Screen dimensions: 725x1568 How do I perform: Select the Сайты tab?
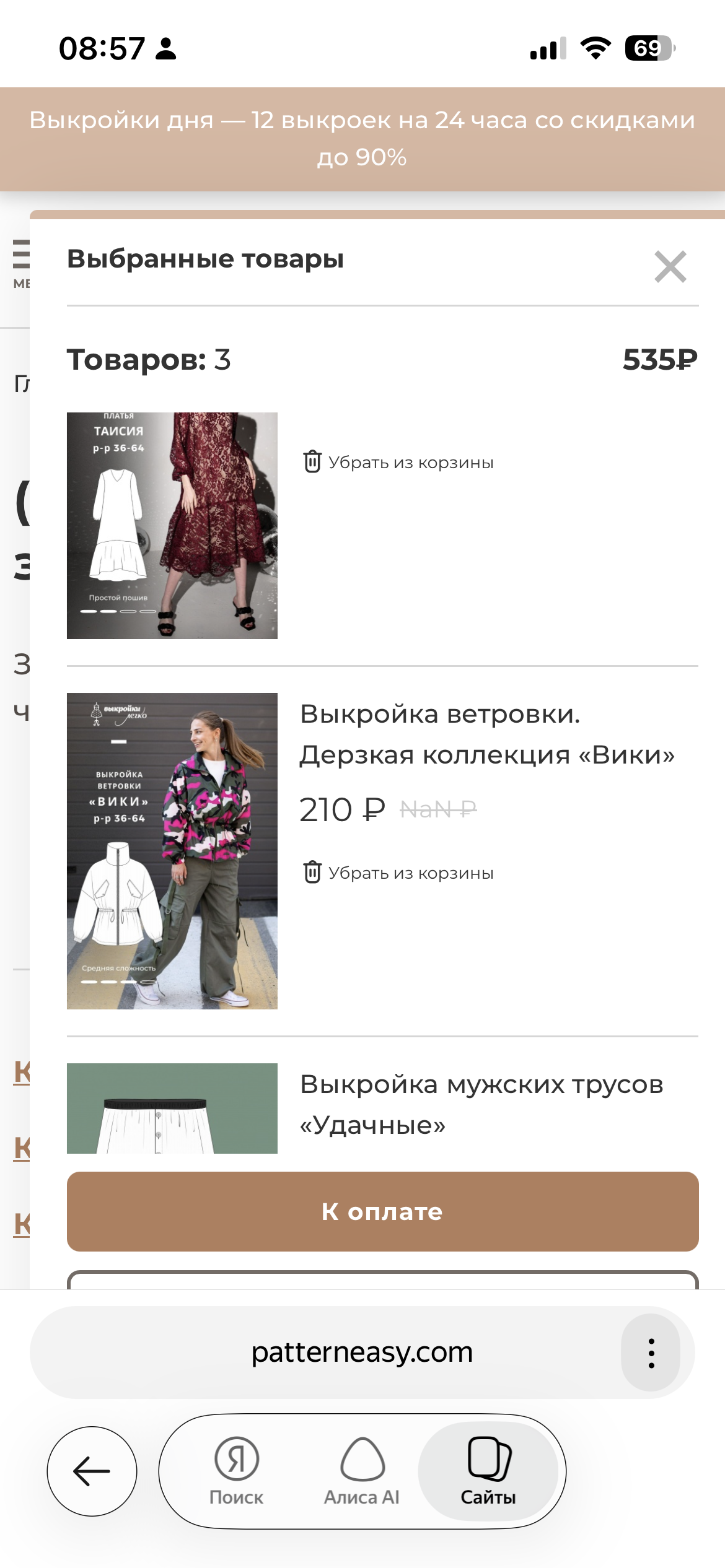pyautogui.click(x=488, y=1471)
